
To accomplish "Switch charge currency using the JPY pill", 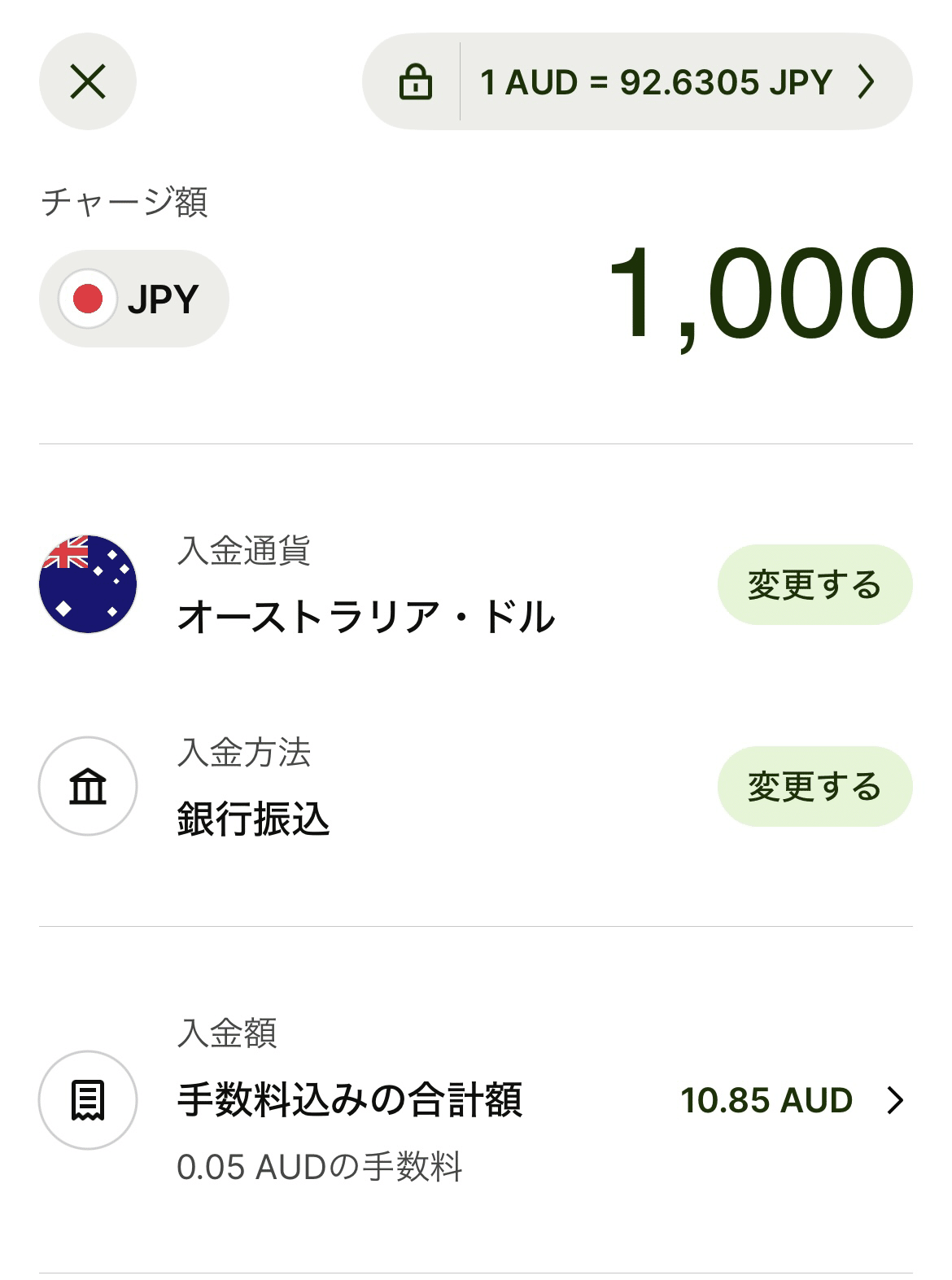I will 133,297.
